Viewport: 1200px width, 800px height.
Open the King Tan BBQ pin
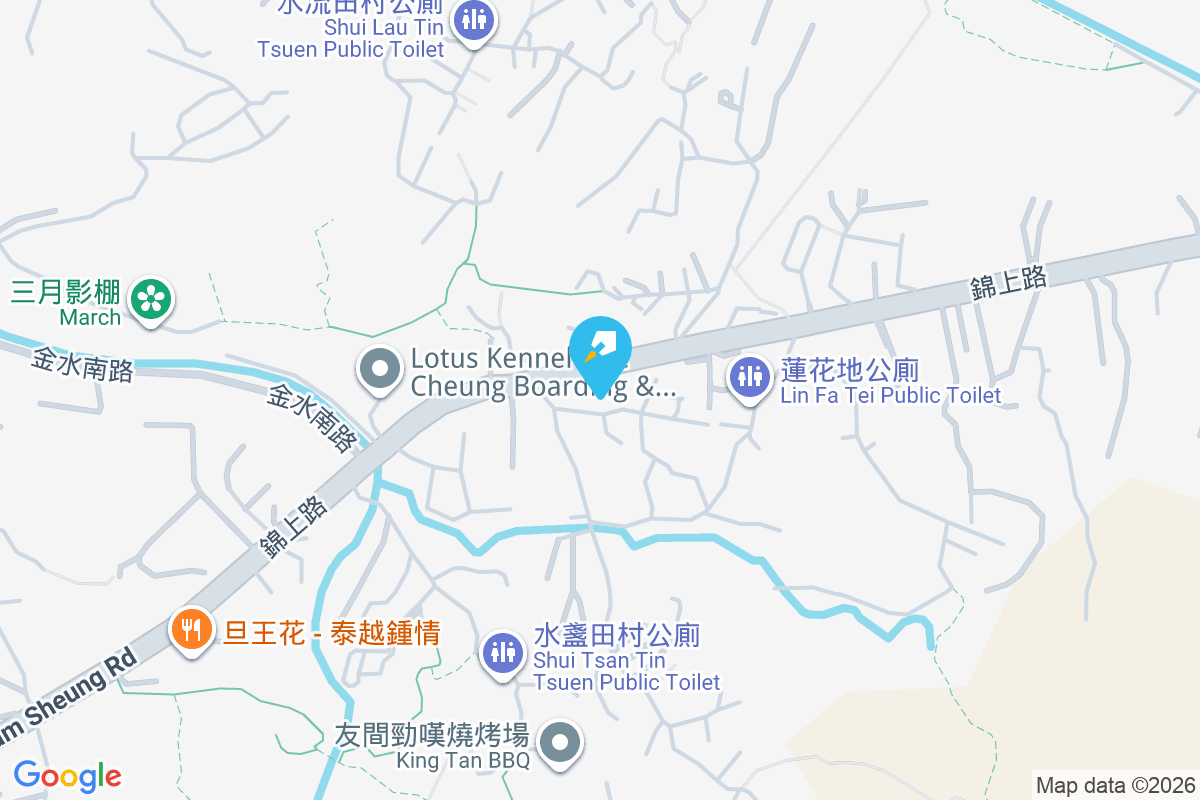(x=561, y=743)
